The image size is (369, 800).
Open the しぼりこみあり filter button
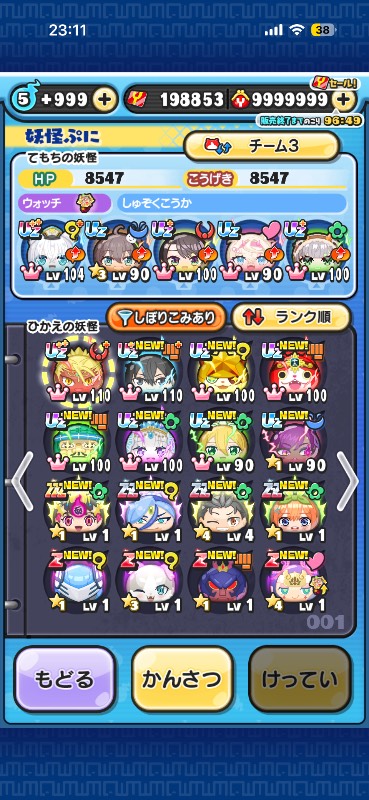pyautogui.click(x=166, y=318)
